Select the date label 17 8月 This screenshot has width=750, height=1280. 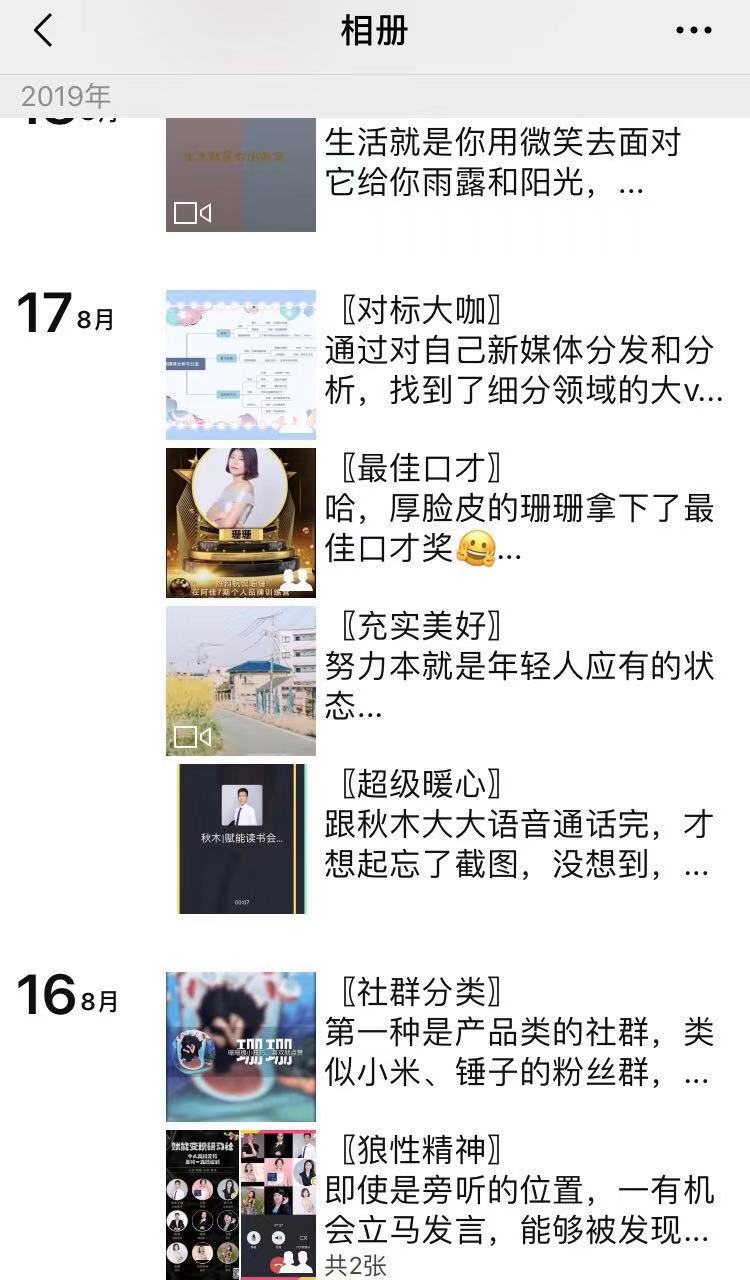click(x=62, y=308)
